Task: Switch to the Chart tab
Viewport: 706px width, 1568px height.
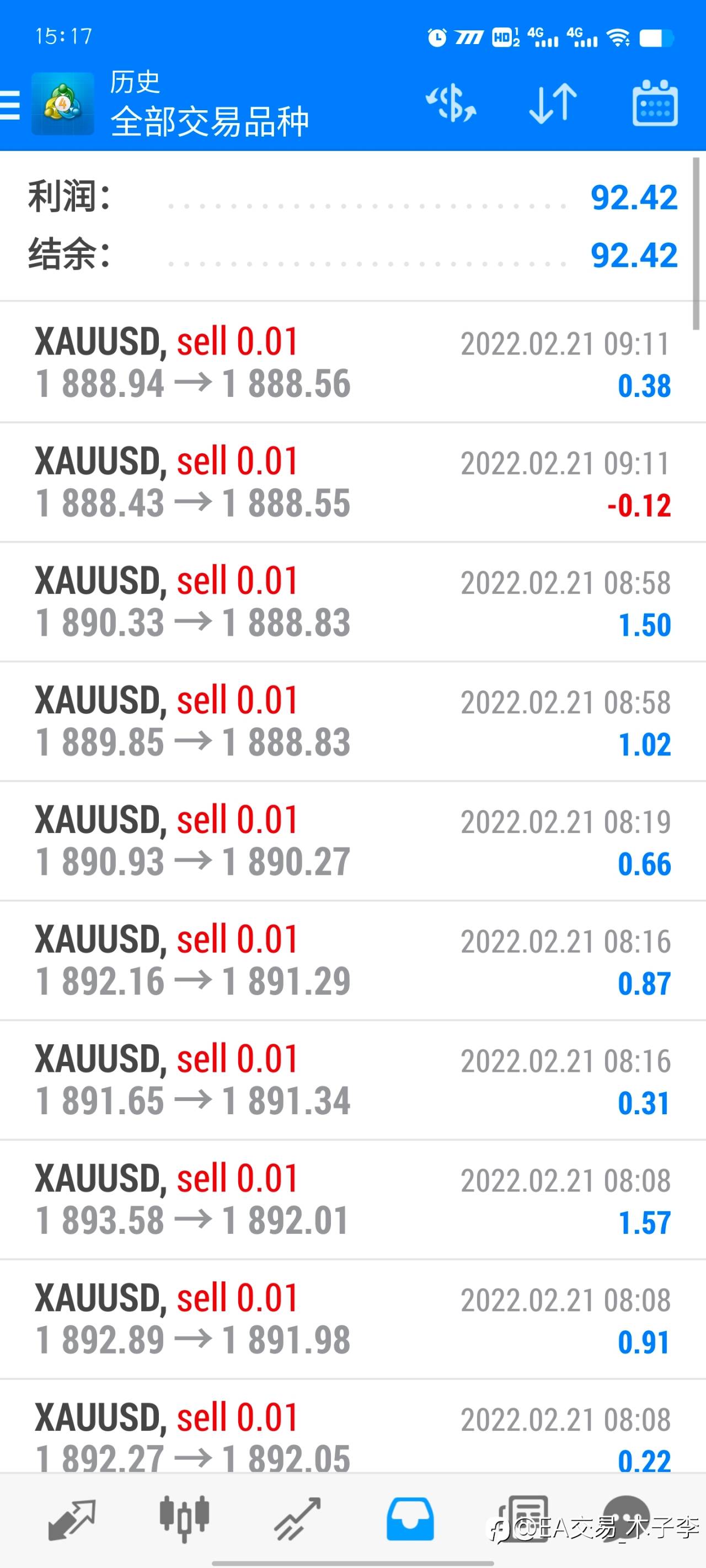Action: 185,1520
